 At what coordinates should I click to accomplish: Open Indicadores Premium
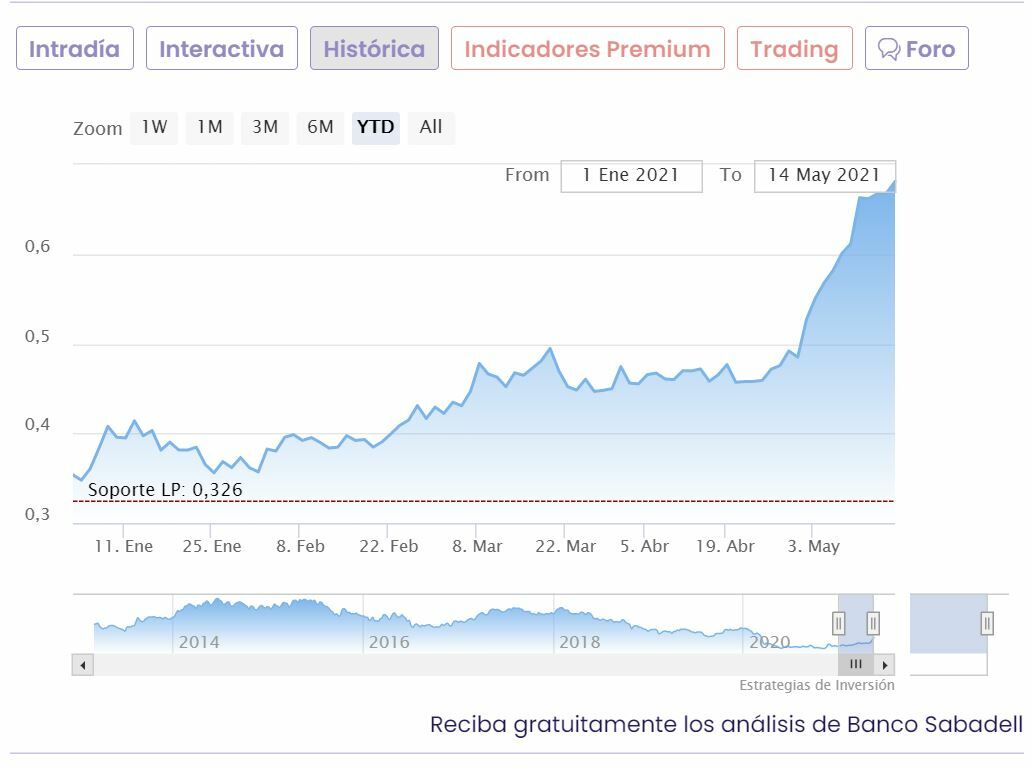point(587,49)
